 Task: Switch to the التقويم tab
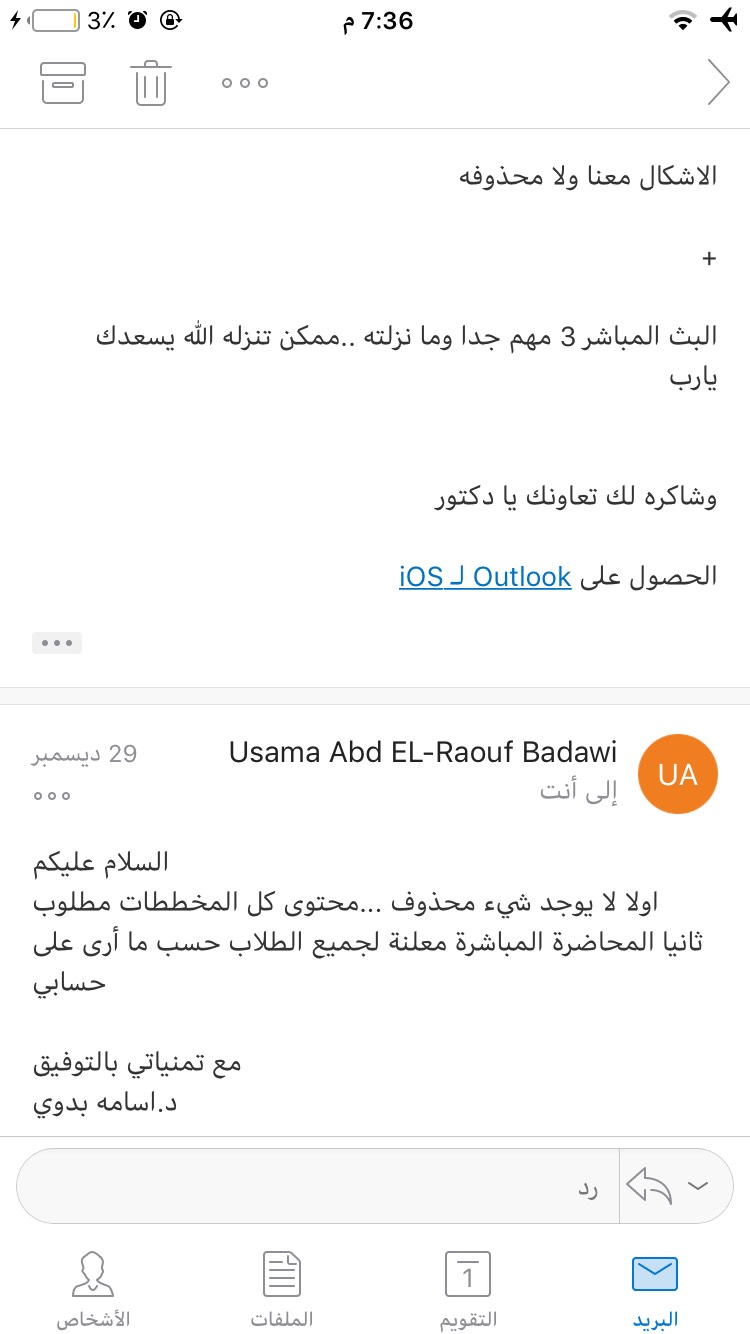[x=468, y=1292]
